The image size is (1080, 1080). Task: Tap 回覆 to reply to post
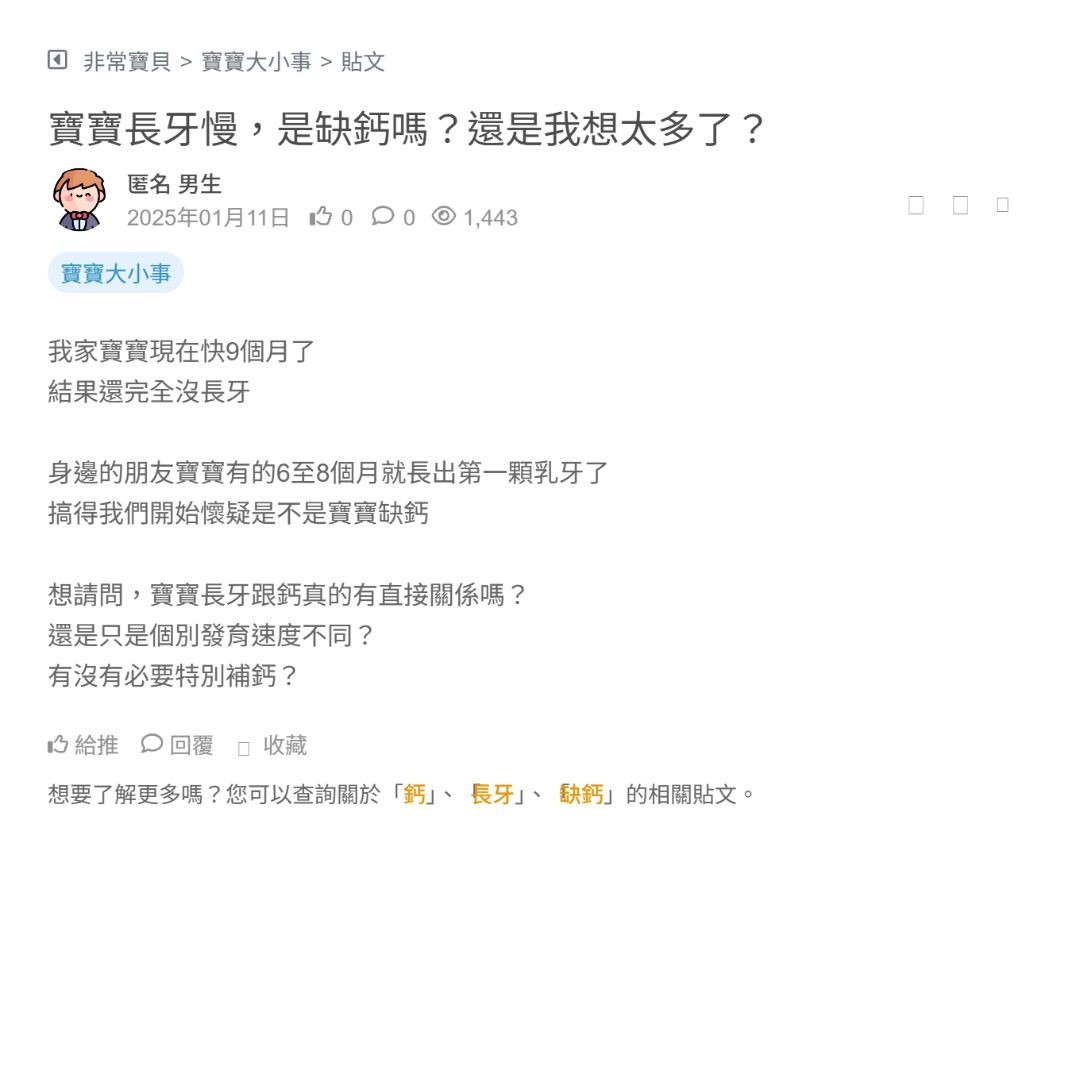click(x=178, y=745)
